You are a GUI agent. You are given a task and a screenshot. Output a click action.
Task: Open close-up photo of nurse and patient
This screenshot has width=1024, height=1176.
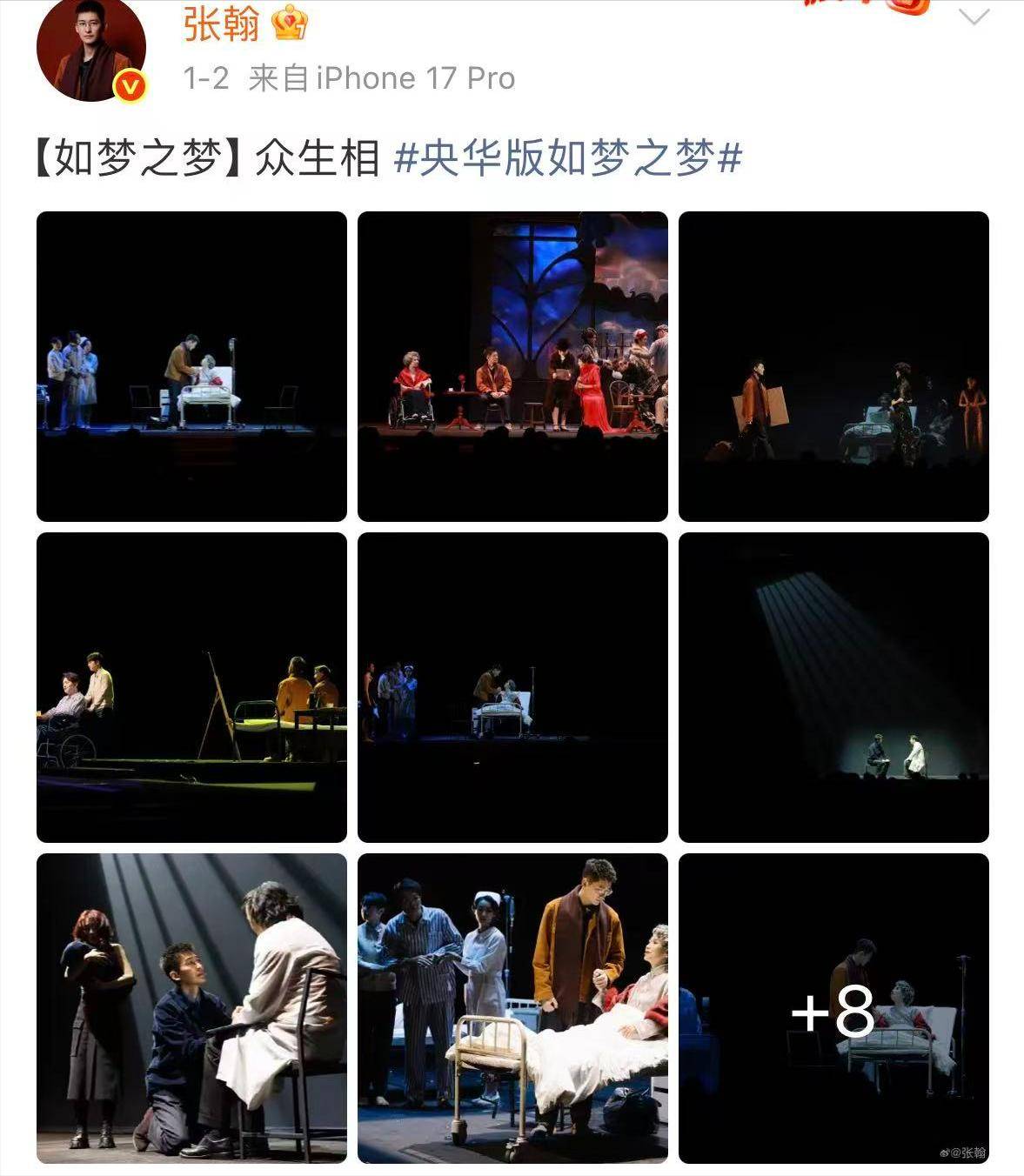point(512,1008)
